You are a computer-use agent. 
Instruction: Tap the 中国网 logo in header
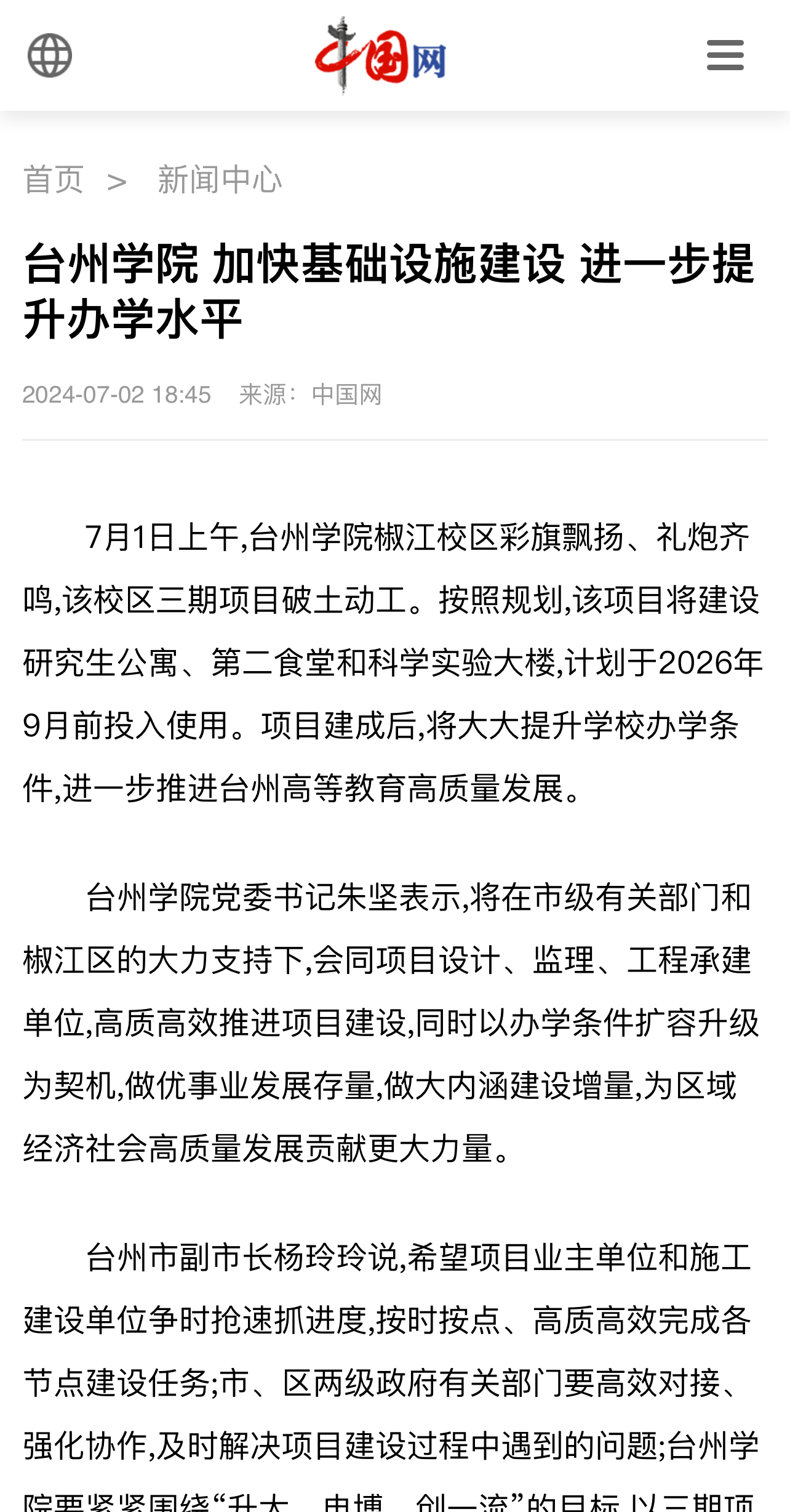coord(381,56)
